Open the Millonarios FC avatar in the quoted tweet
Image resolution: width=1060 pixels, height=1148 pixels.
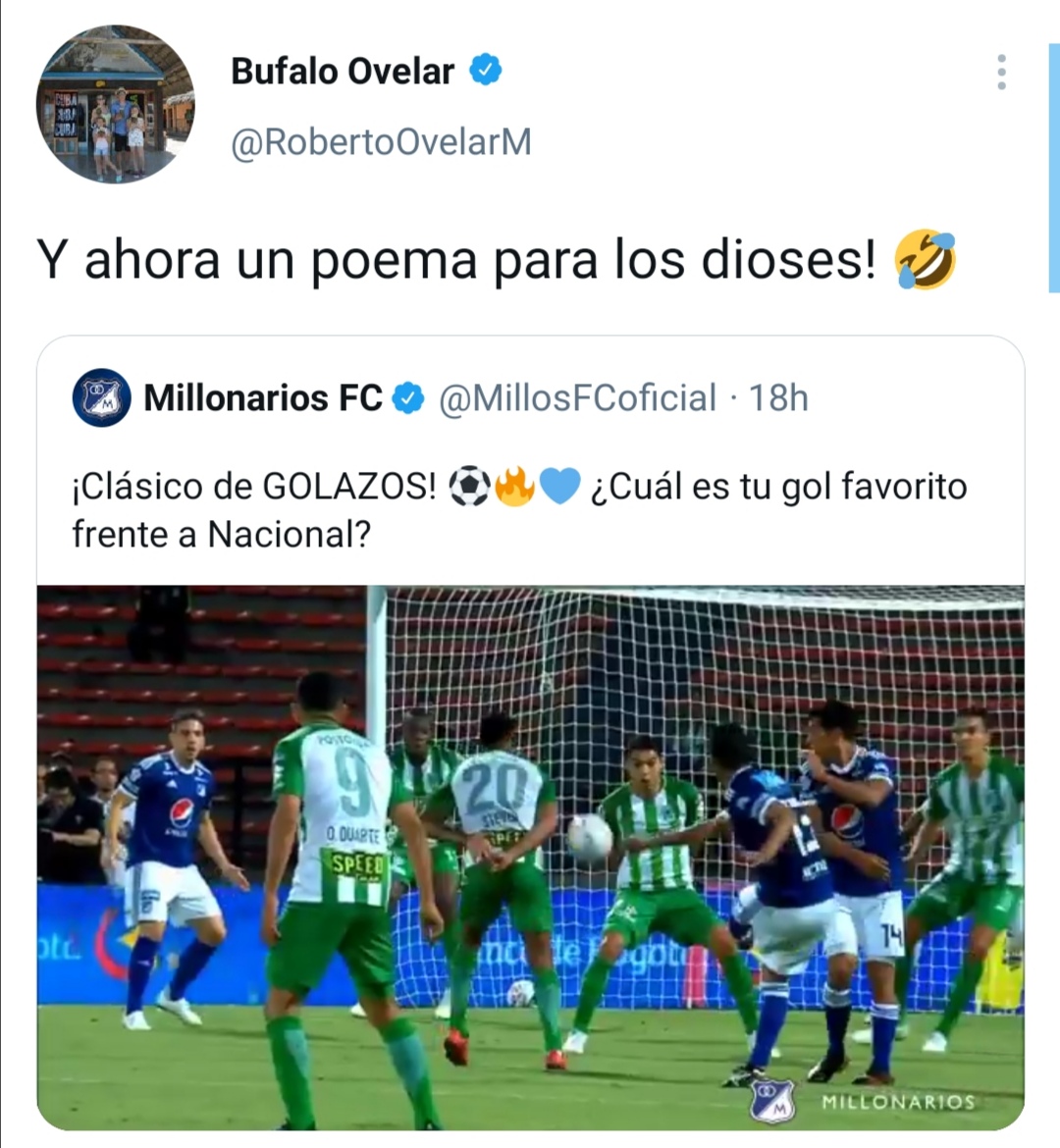coord(102,398)
